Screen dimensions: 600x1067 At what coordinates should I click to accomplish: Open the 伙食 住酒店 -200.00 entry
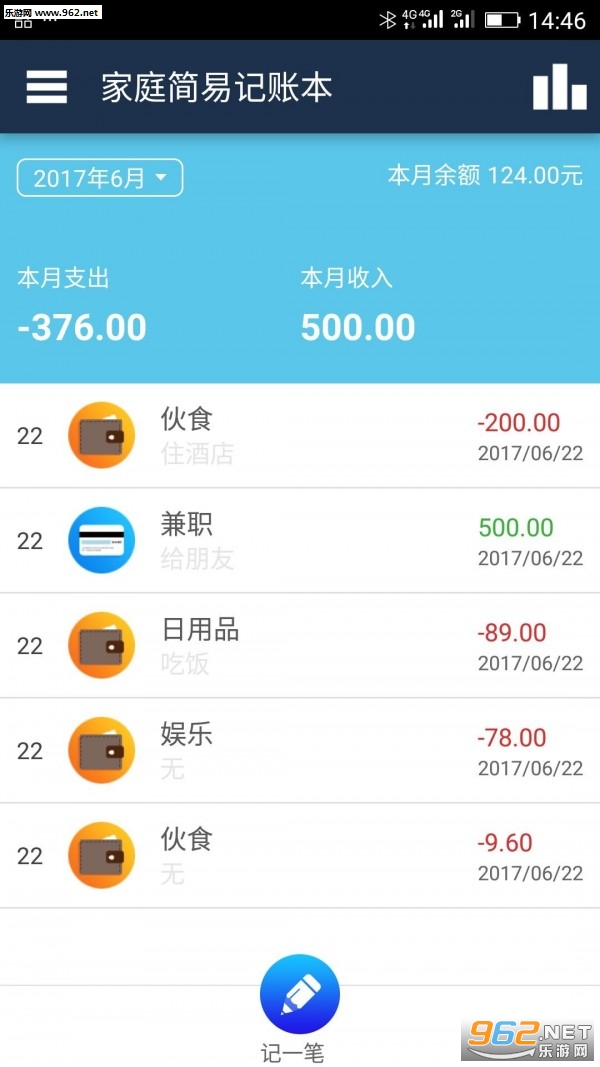click(x=300, y=436)
